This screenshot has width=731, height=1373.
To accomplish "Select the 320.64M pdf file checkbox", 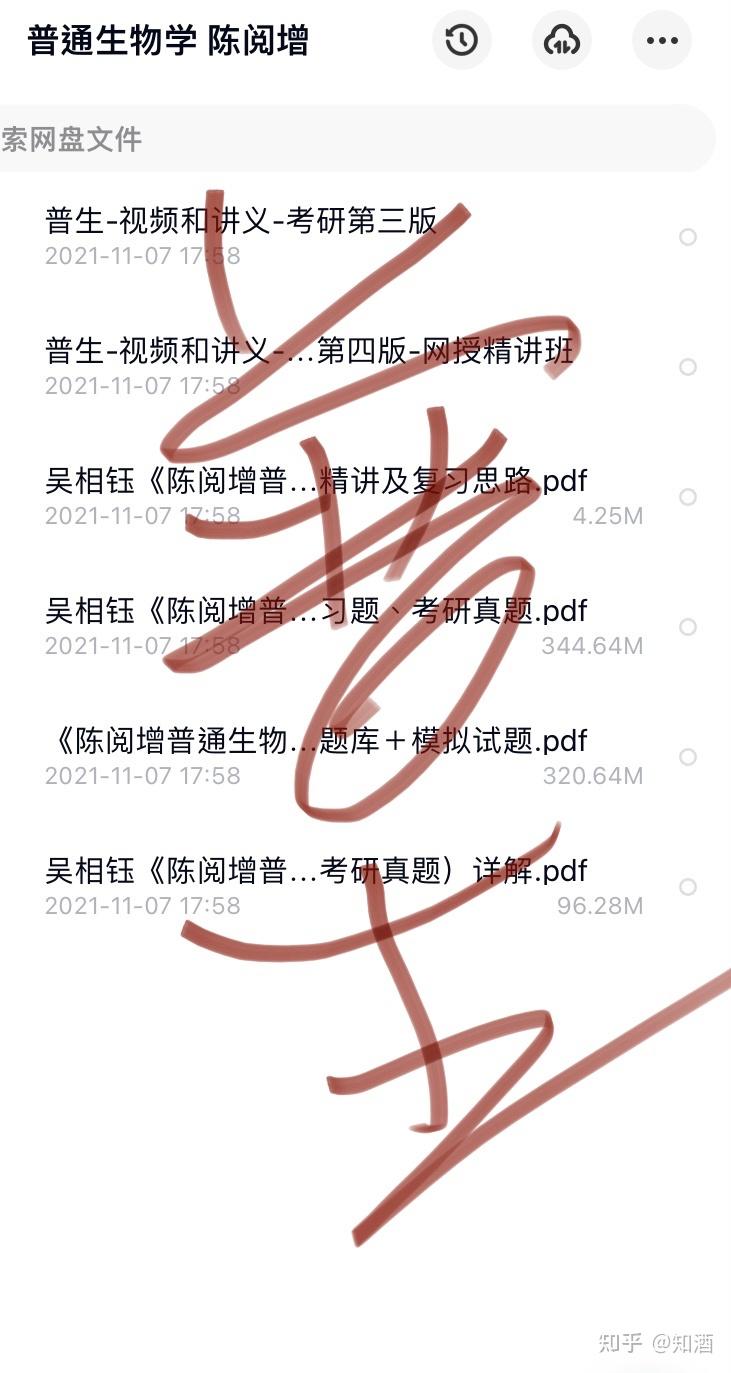I will pyautogui.click(x=688, y=757).
